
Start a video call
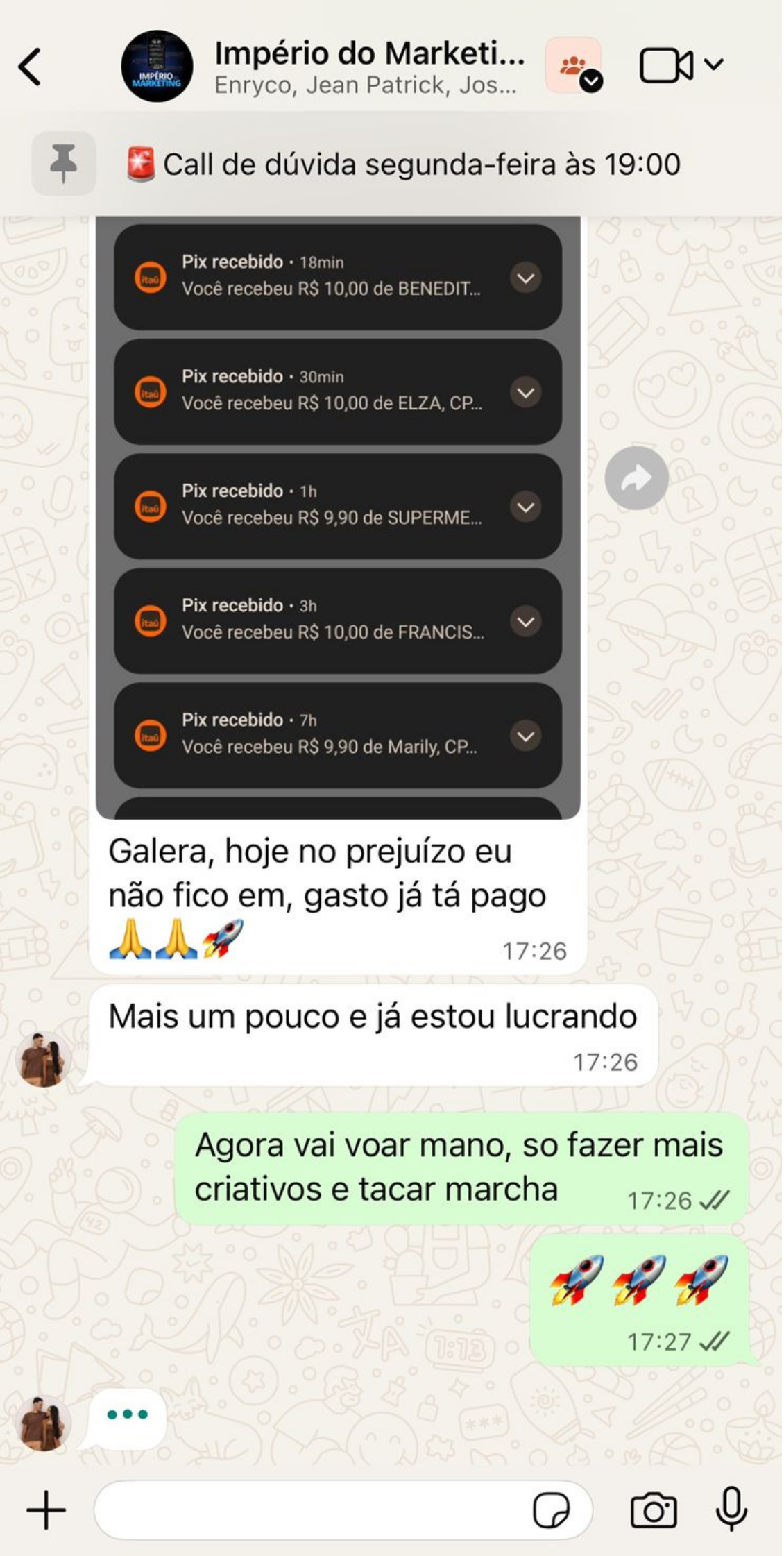click(x=665, y=66)
